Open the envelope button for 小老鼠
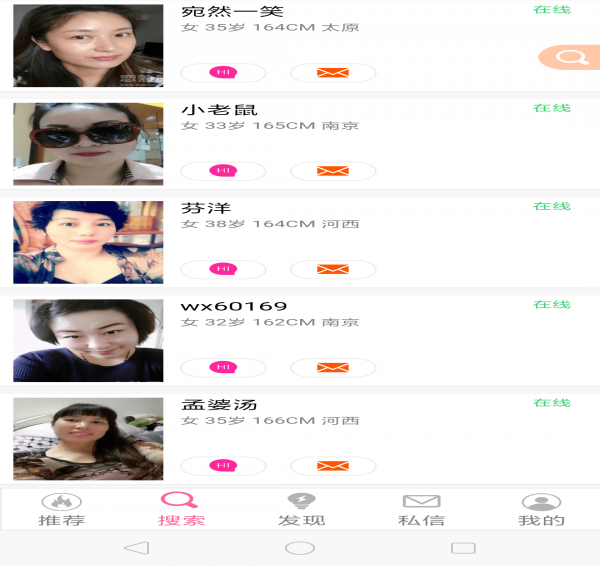600x566 pixels. (332, 171)
